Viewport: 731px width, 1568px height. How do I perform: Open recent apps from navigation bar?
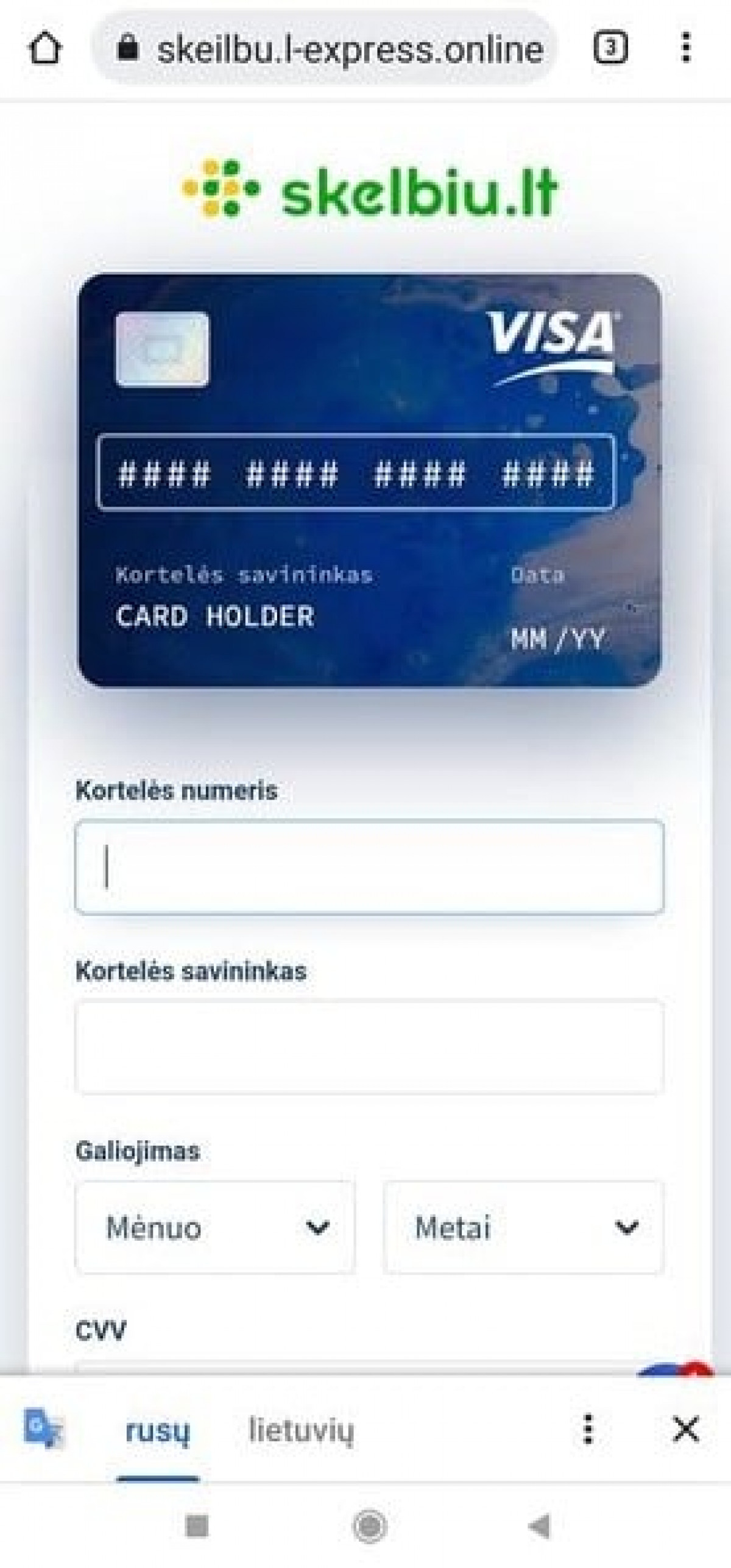pos(197,1527)
